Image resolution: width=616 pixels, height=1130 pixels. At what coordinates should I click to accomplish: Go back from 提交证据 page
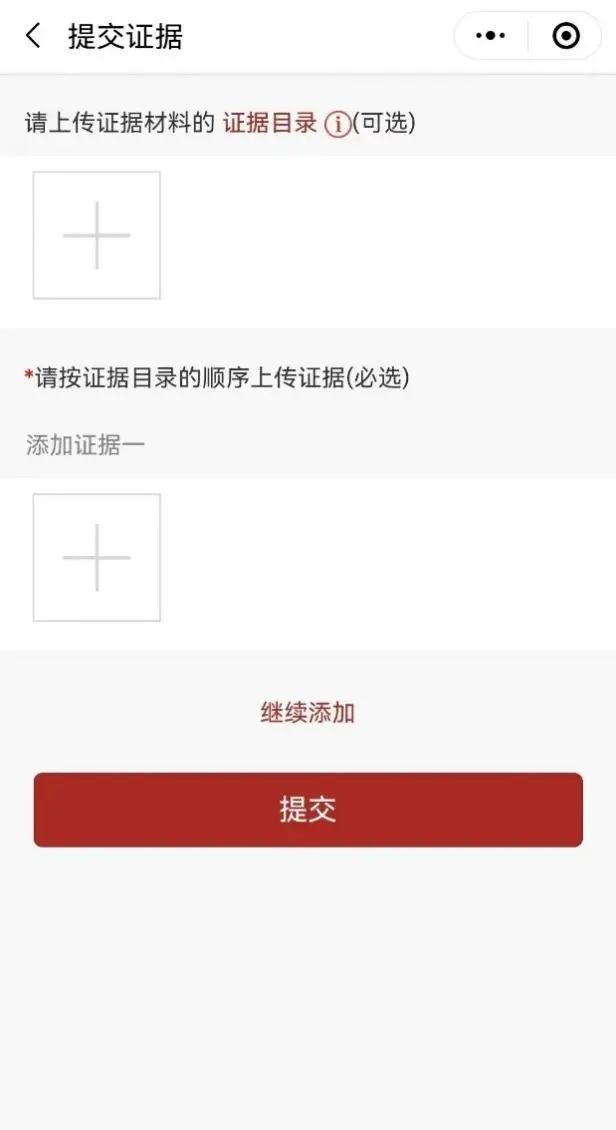(33, 37)
